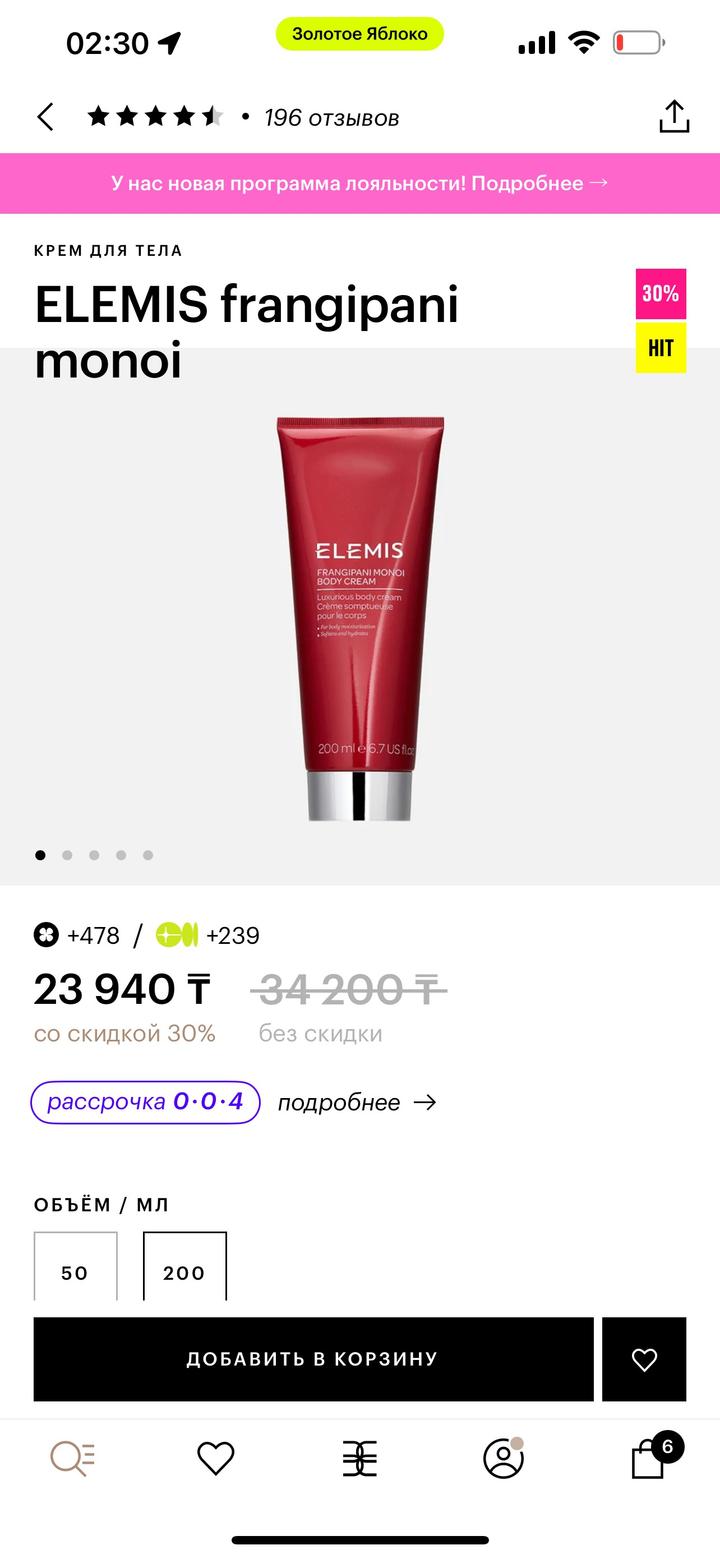The image size is (720, 1558).
Task: Open подробнее about installment
Action: pyautogui.click(x=357, y=1102)
